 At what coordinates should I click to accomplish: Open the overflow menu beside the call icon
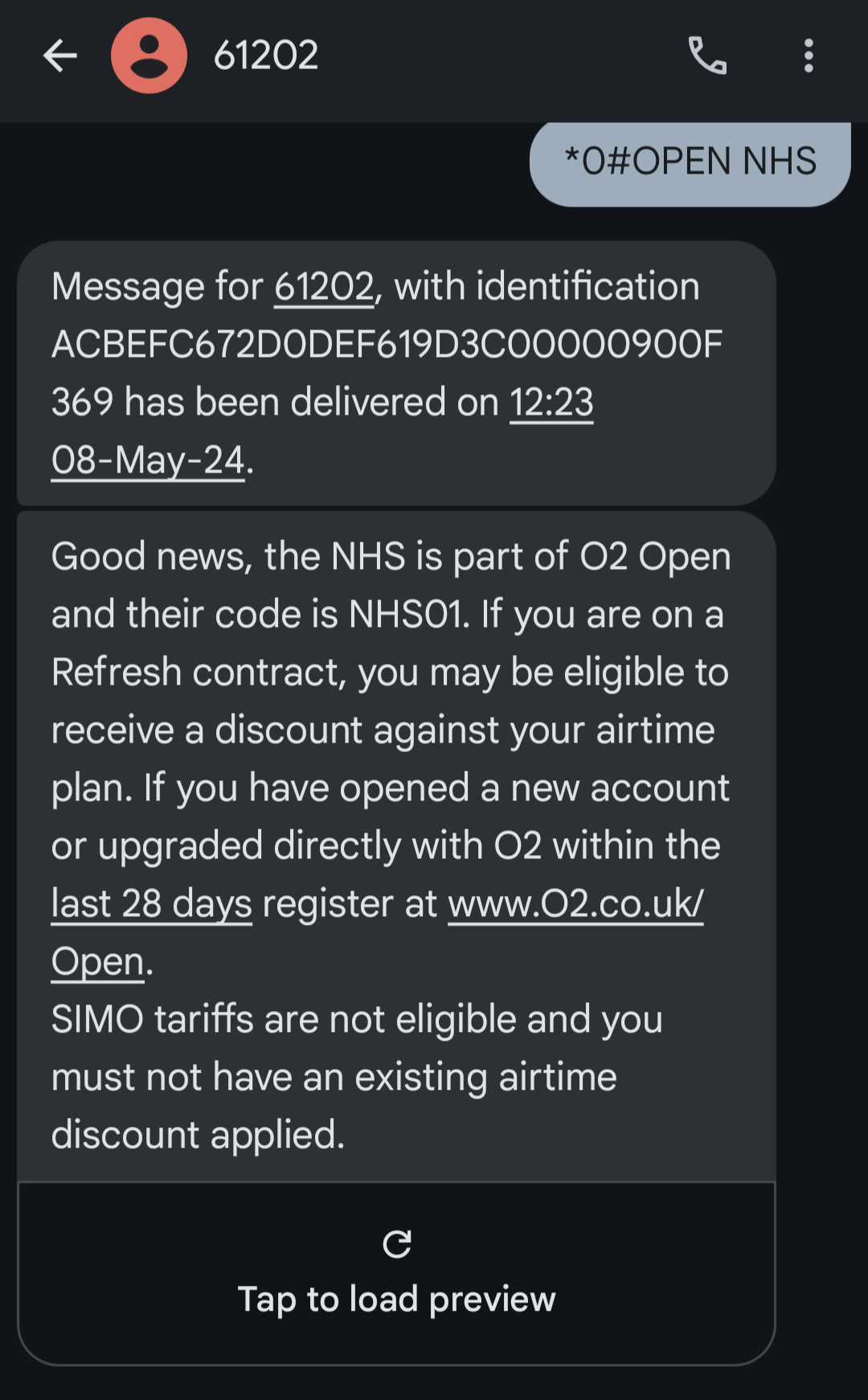click(x=807, y=55)
